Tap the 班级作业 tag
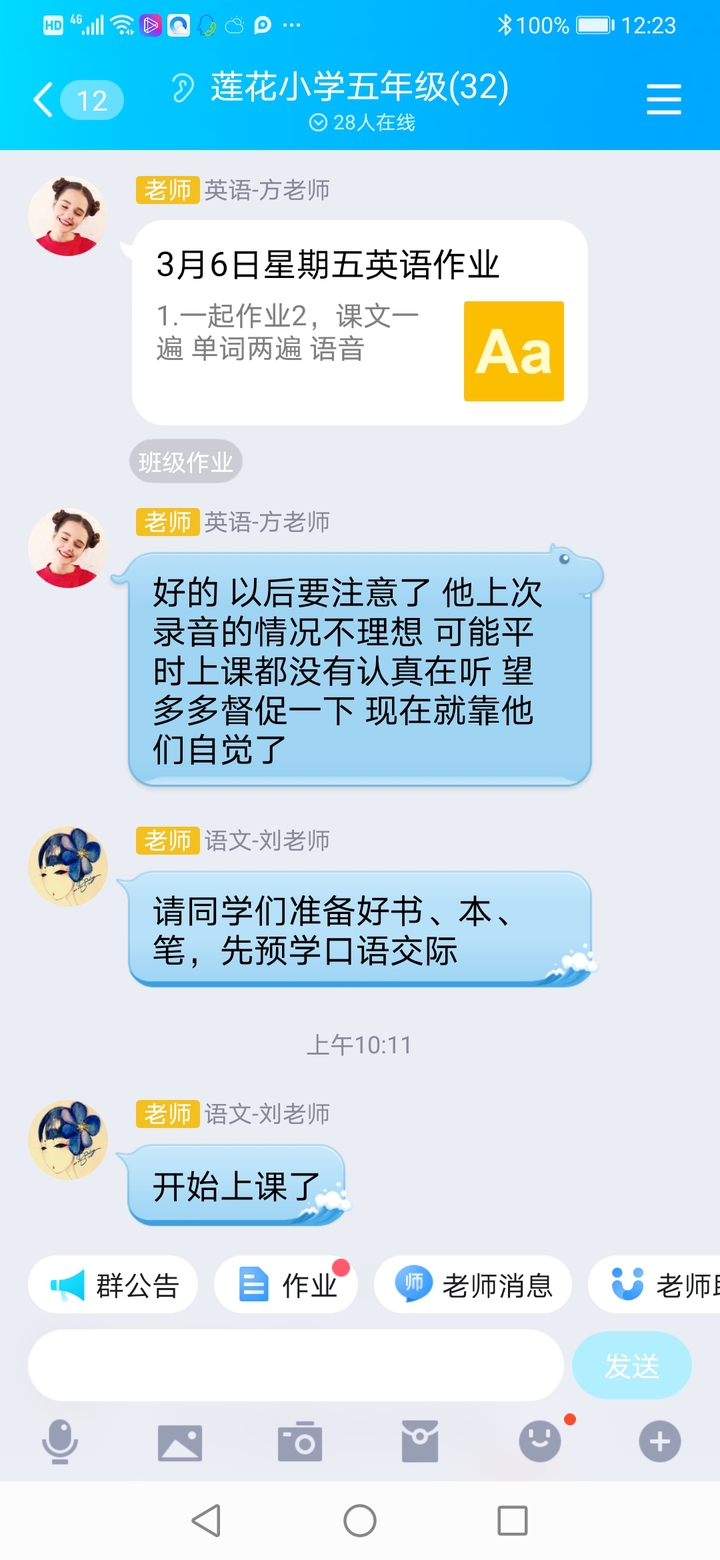Screen dimensions: 720x1560 (185, 462)
